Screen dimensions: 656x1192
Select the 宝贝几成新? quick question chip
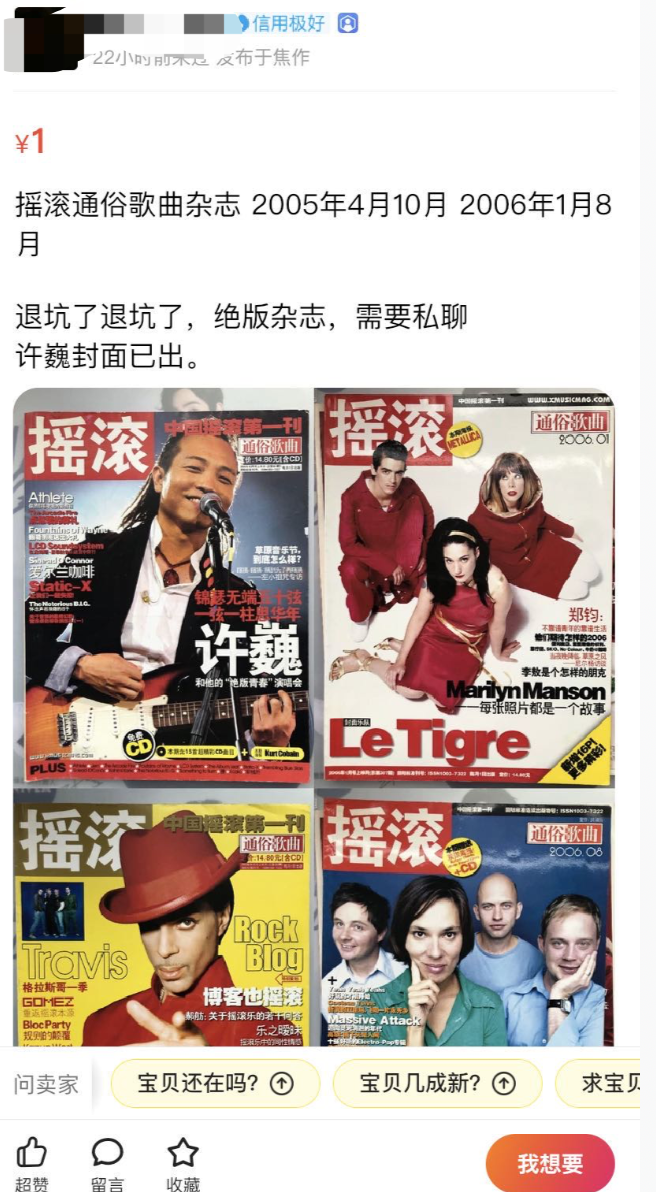click(437, 1083)
